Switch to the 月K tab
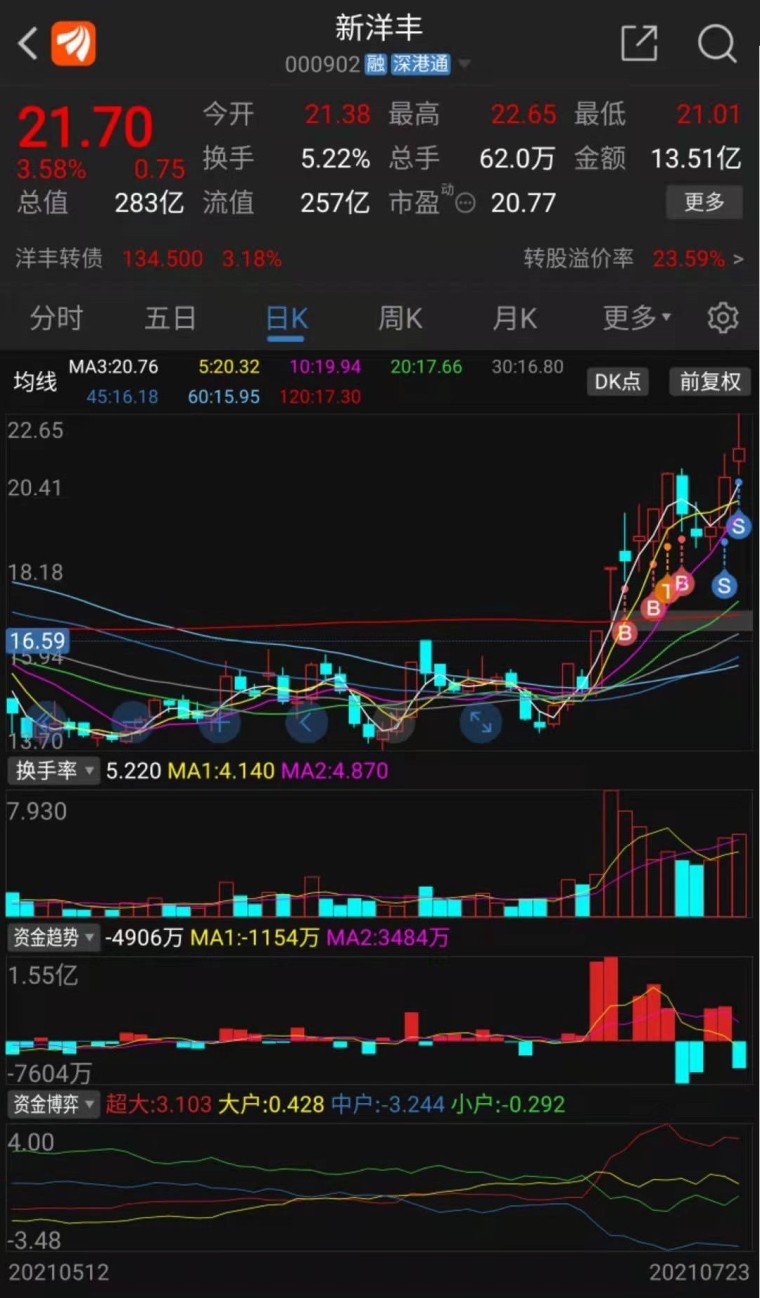 (x=515, y=319)
